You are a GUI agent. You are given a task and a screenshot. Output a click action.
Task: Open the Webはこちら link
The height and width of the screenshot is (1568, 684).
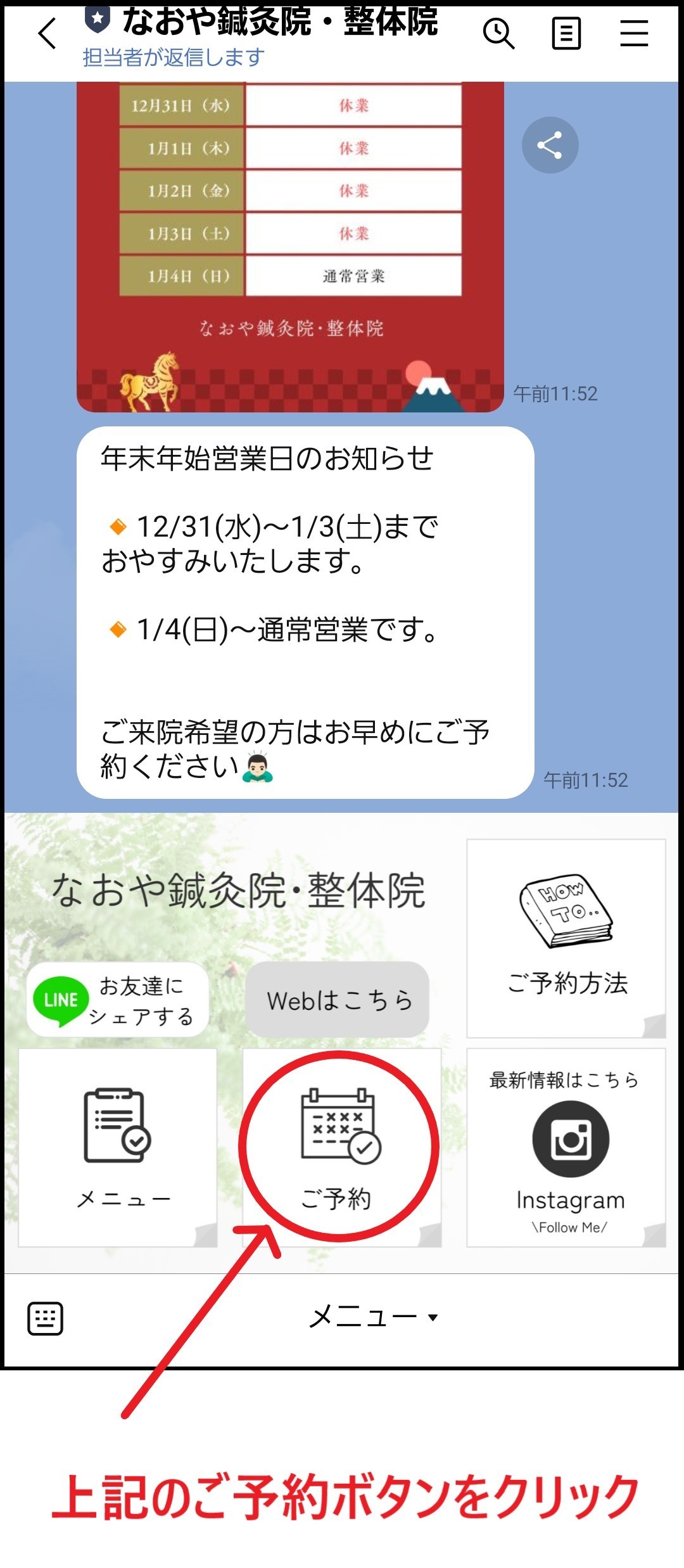coord(338,1000)
